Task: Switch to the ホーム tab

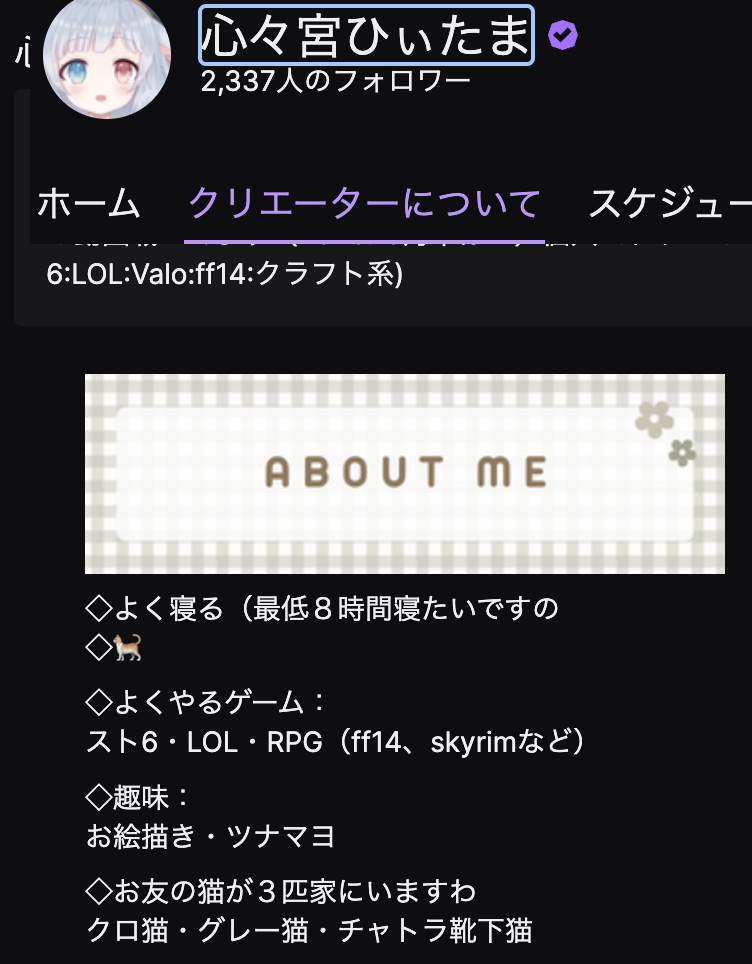Action: pyautogui.click(x=88, y=204)
